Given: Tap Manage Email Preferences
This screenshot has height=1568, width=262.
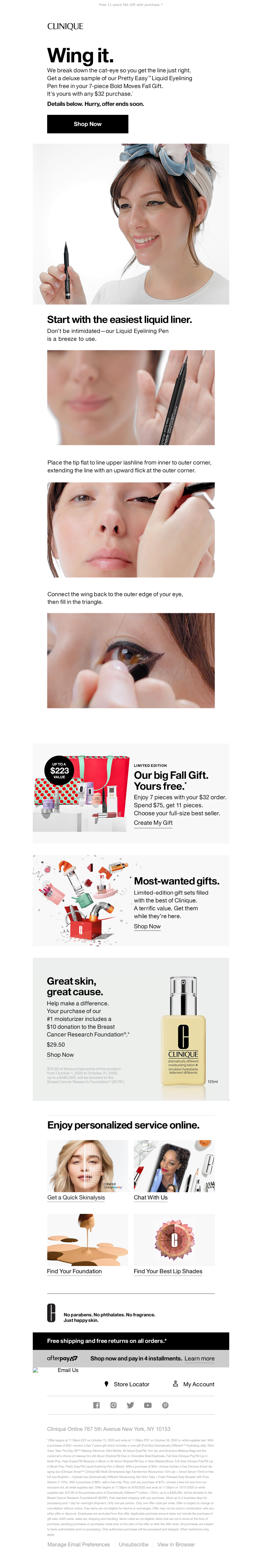Looking at the screenshot, I should [x=79, y=1544].
